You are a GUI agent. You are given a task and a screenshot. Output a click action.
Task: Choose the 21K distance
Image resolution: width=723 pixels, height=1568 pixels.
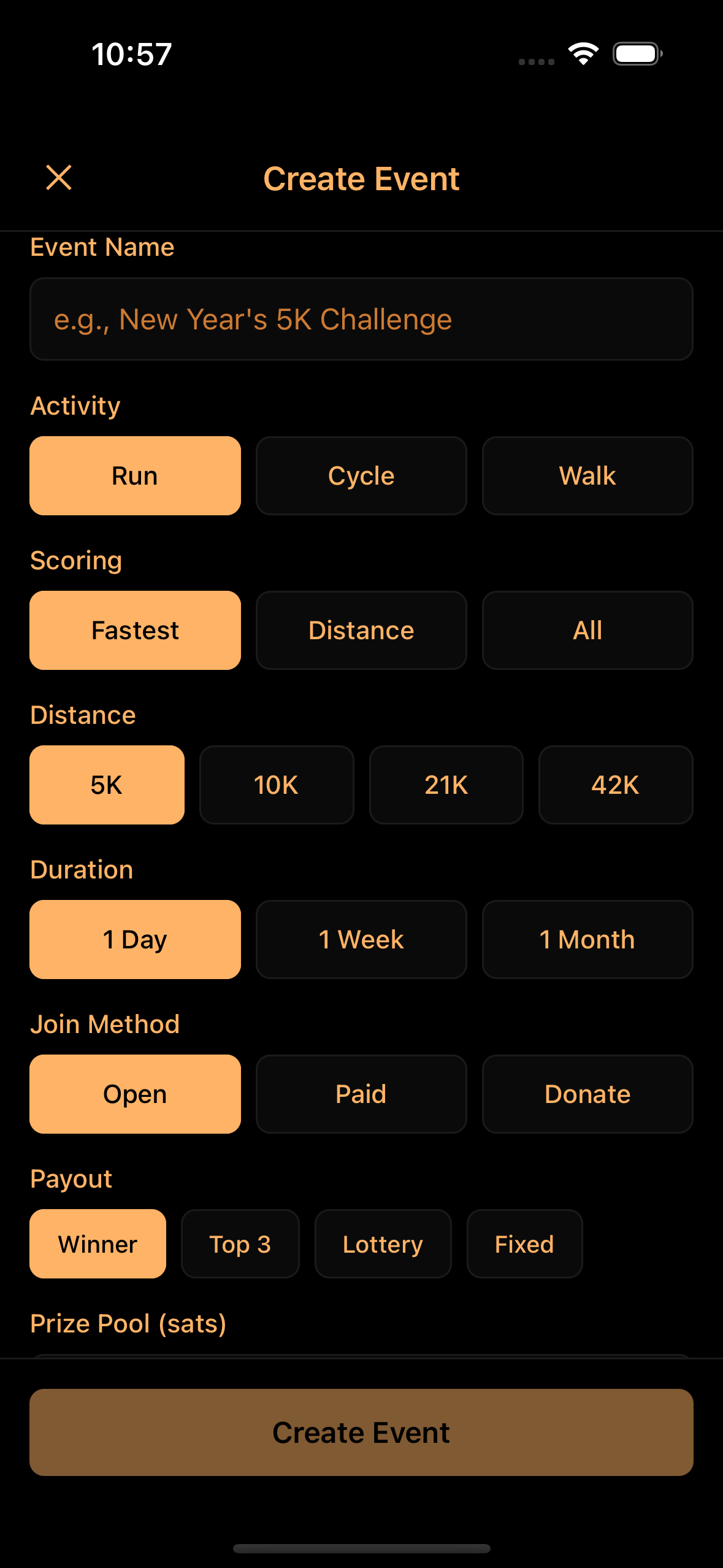pos(446,785)
